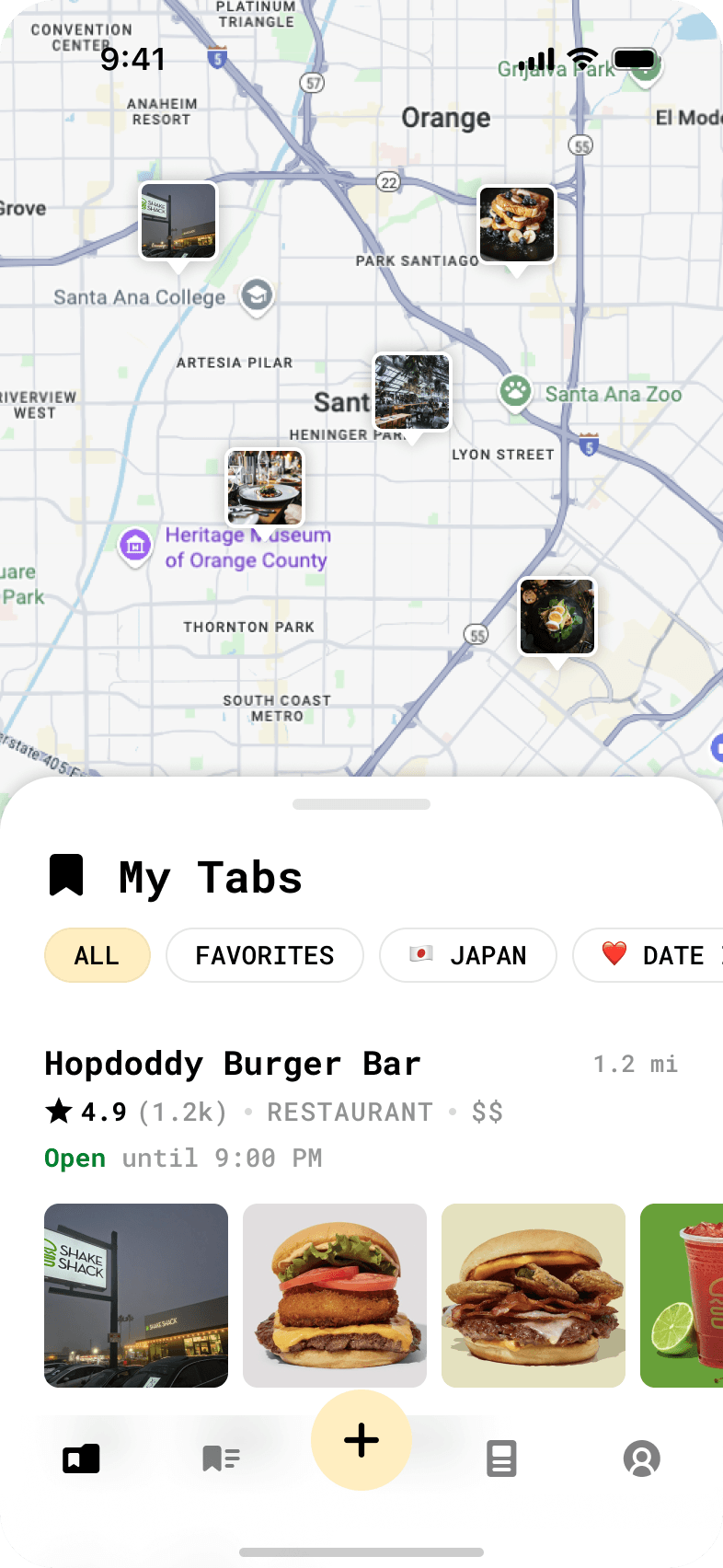Image resolution: width=723 pixels, height=1568 pixels.
Task: View the red drink with lime photo
Action: (x=681, y=1296)
